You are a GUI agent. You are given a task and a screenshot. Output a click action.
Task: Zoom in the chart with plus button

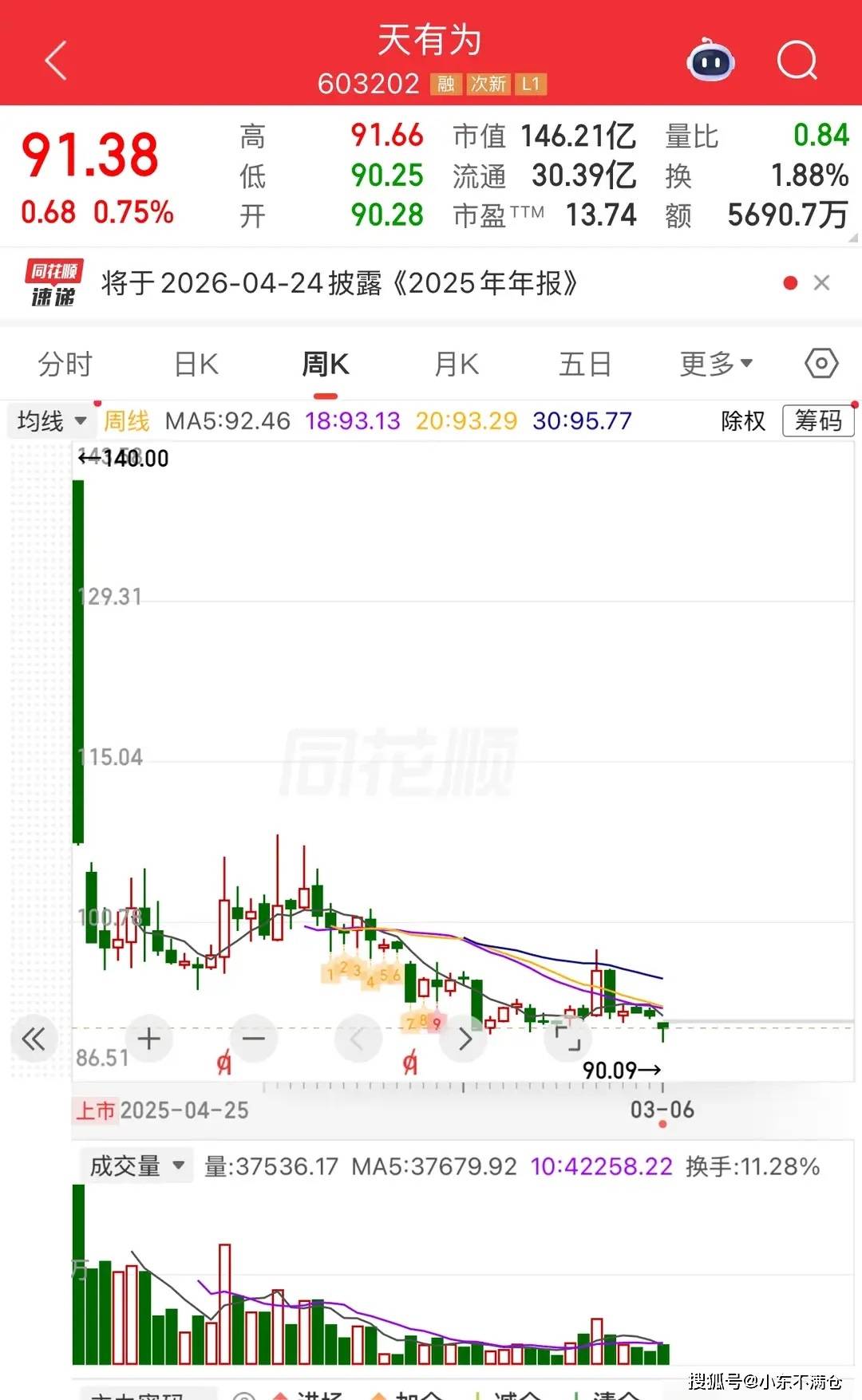(149, 1039)
